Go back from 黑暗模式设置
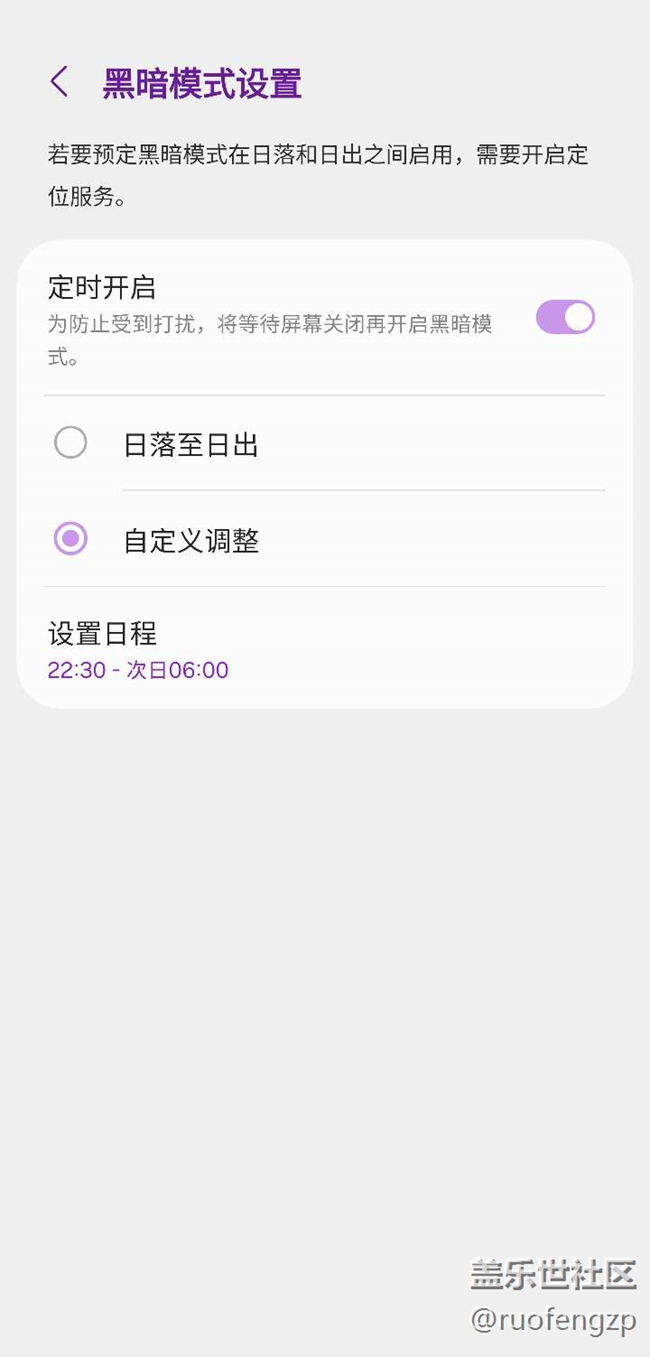650x1357 pixels. [x=59, y=82]
